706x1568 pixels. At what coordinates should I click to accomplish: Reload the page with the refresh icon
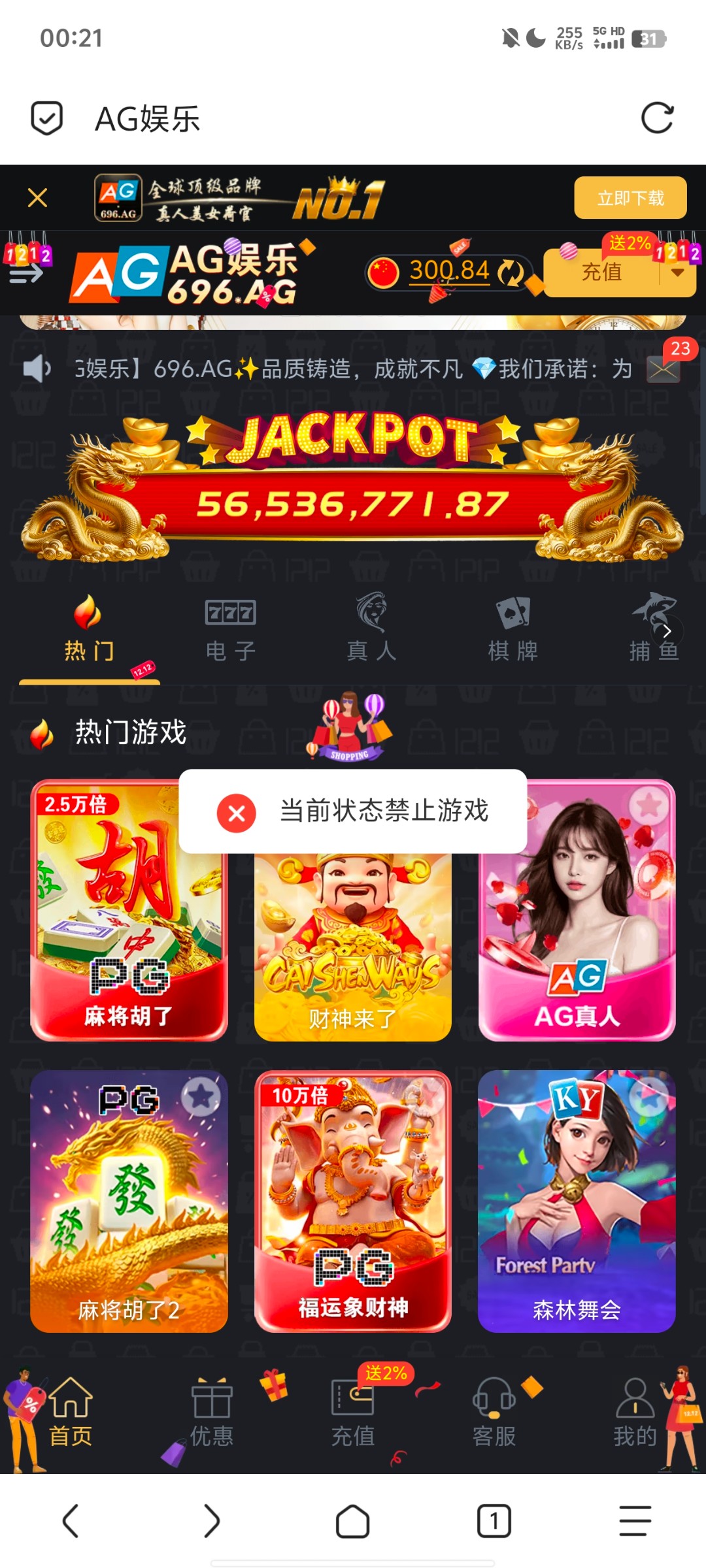click(x=657, y=118)
